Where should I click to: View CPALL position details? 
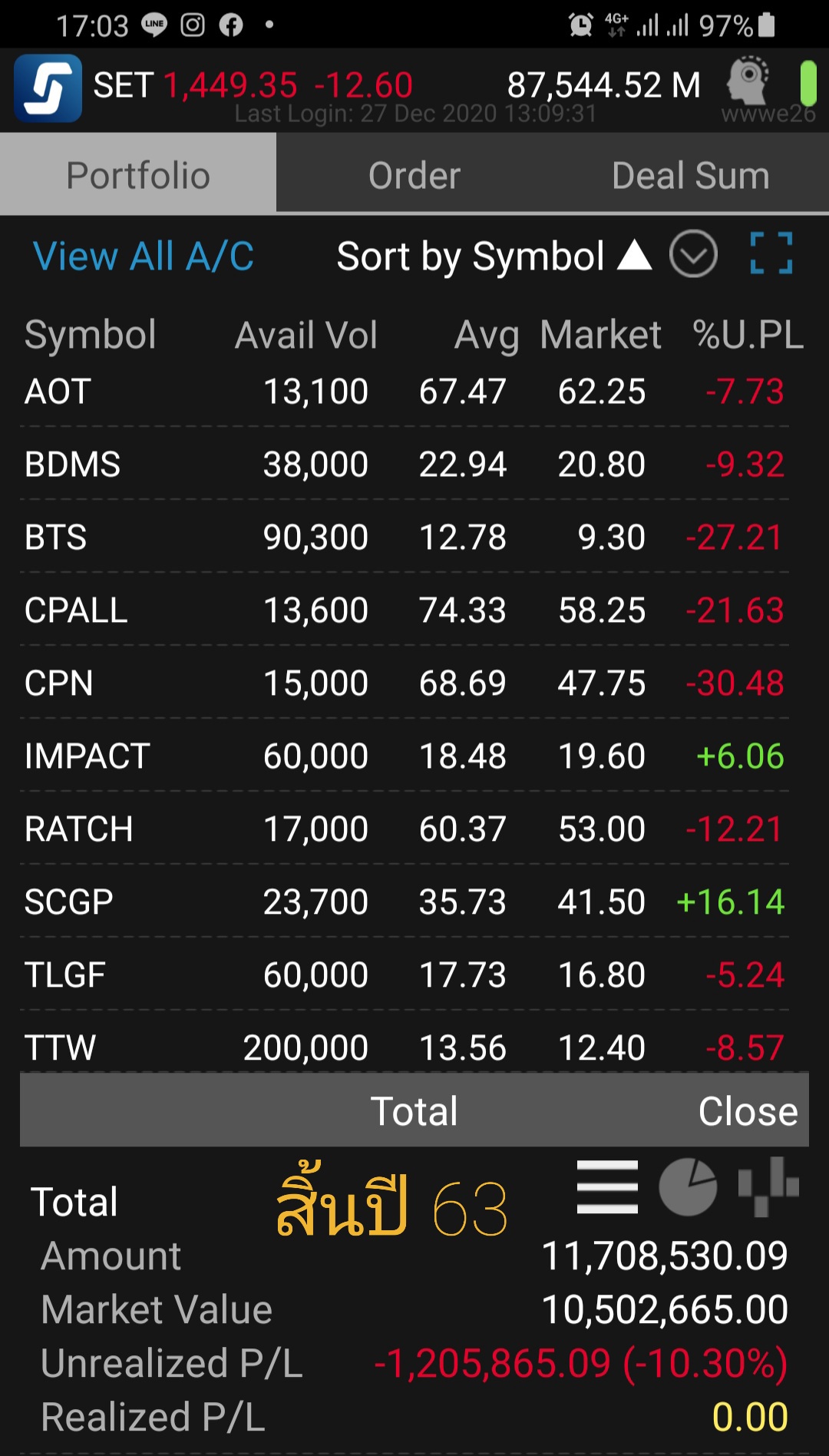405,610
